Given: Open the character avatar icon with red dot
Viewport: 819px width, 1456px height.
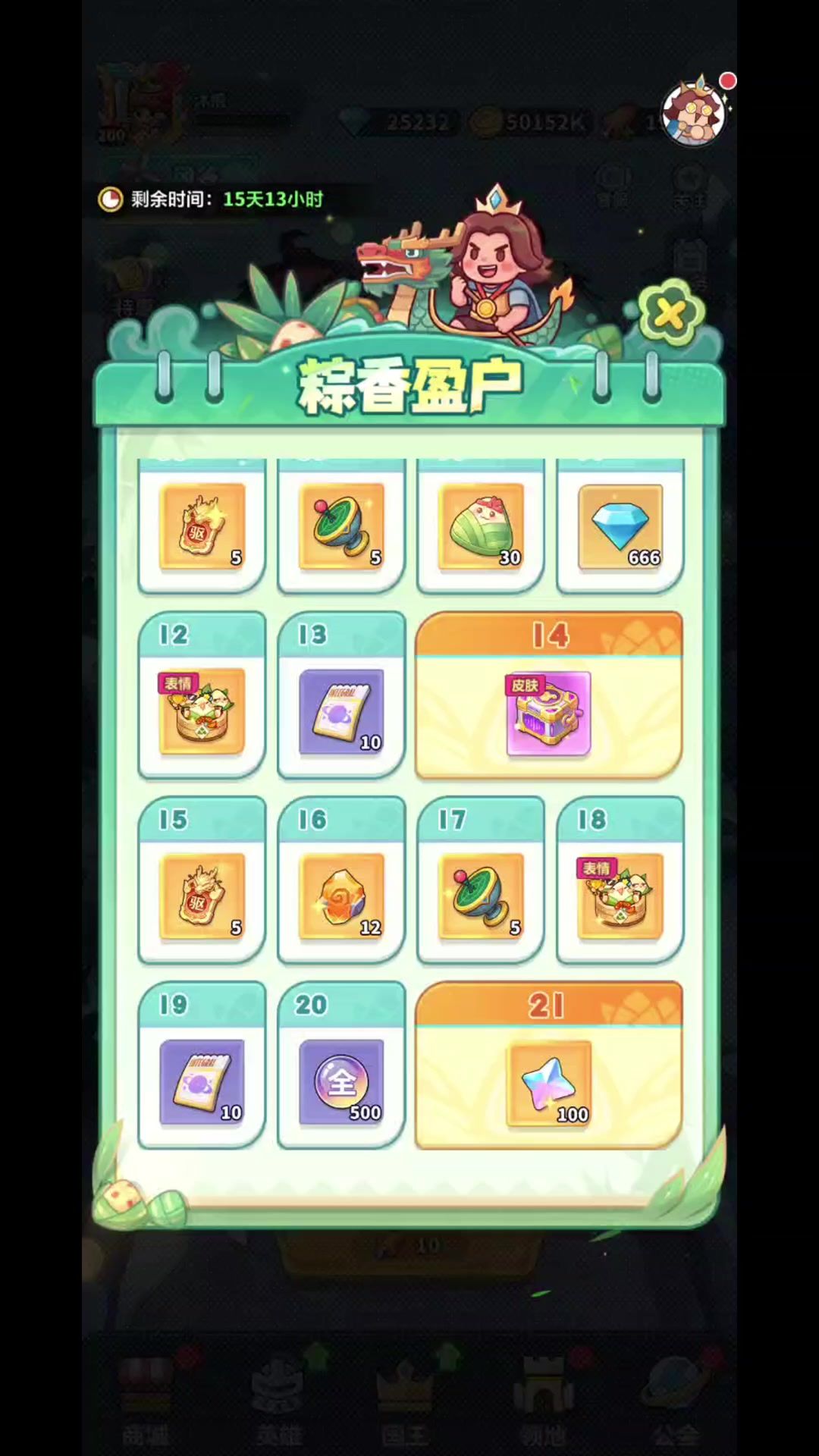Looking at the screenshot, I should [694, 112].
